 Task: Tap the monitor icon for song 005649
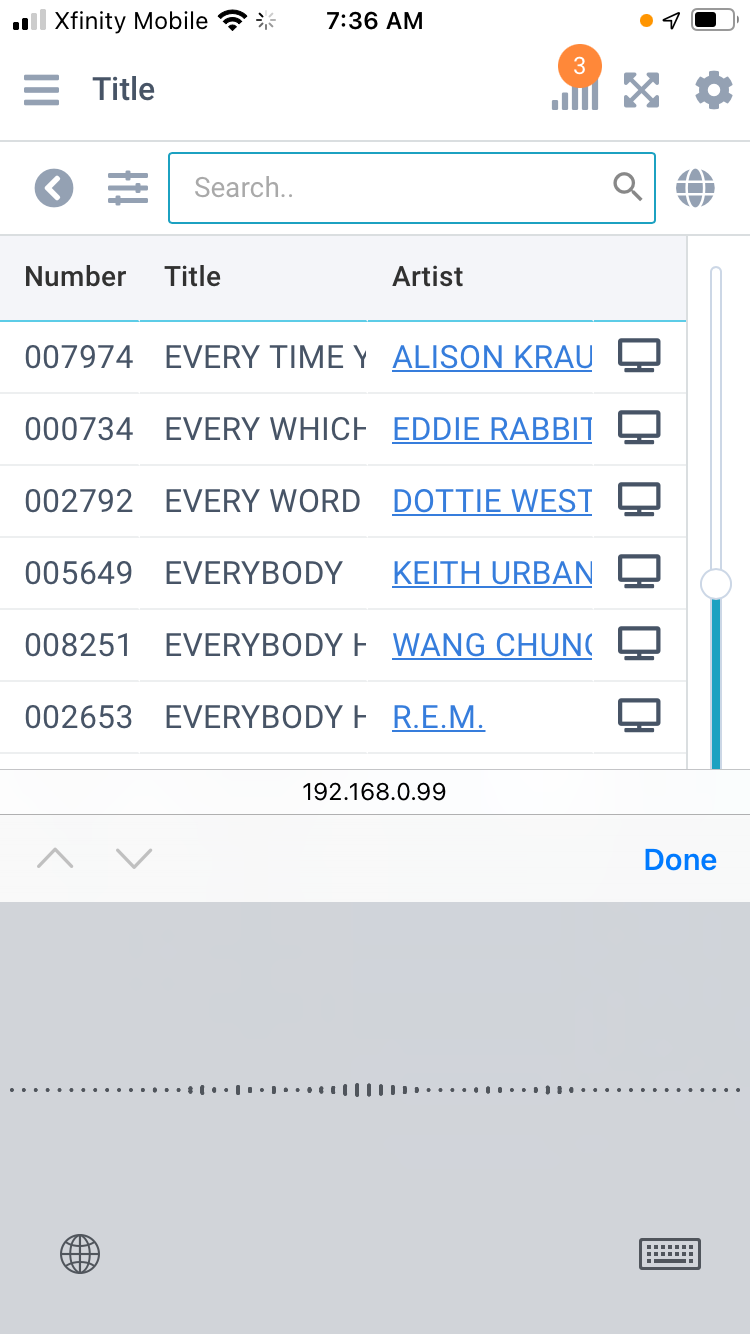click(x=639, y=572)
